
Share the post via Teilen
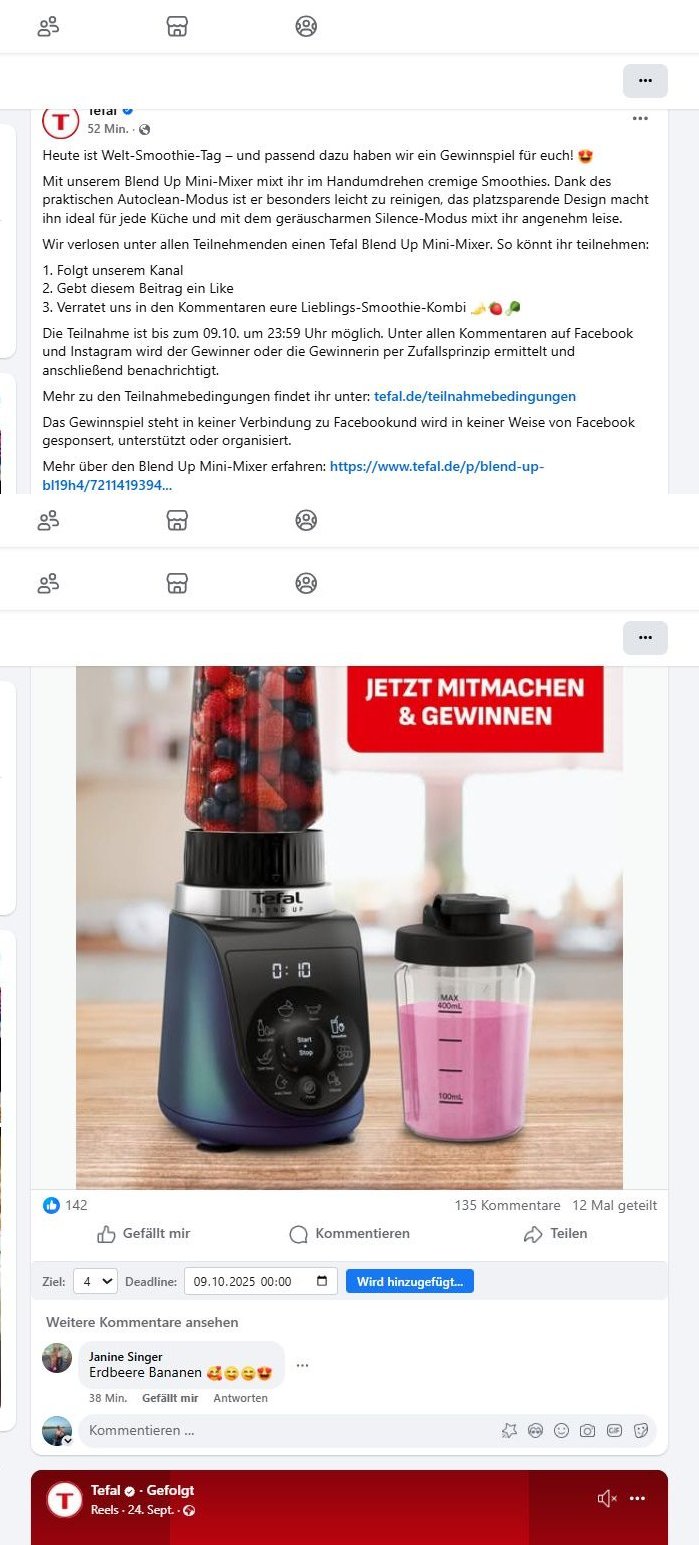point(555,1234)
